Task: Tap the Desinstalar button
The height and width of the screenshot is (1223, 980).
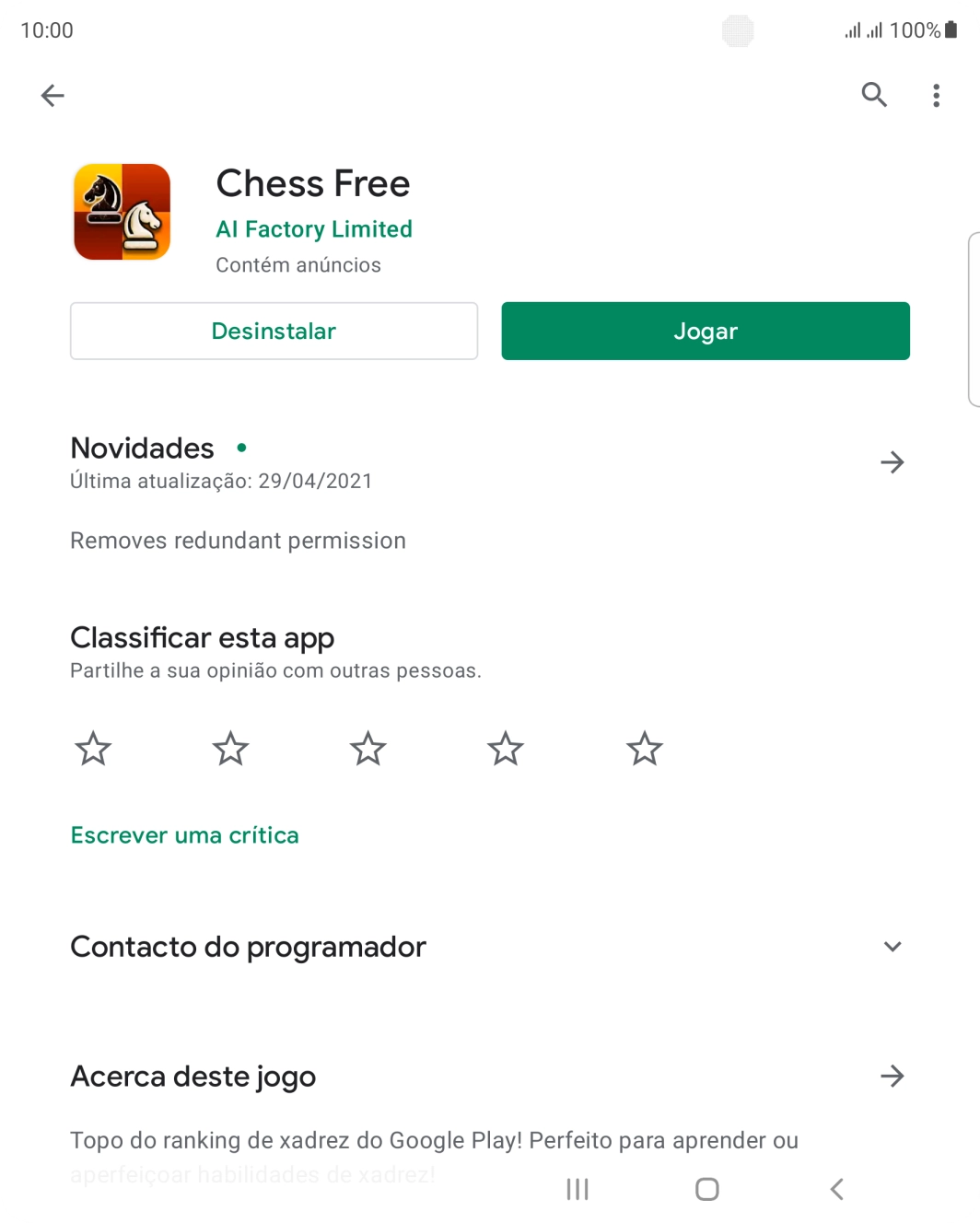Action: coord(274,331)
